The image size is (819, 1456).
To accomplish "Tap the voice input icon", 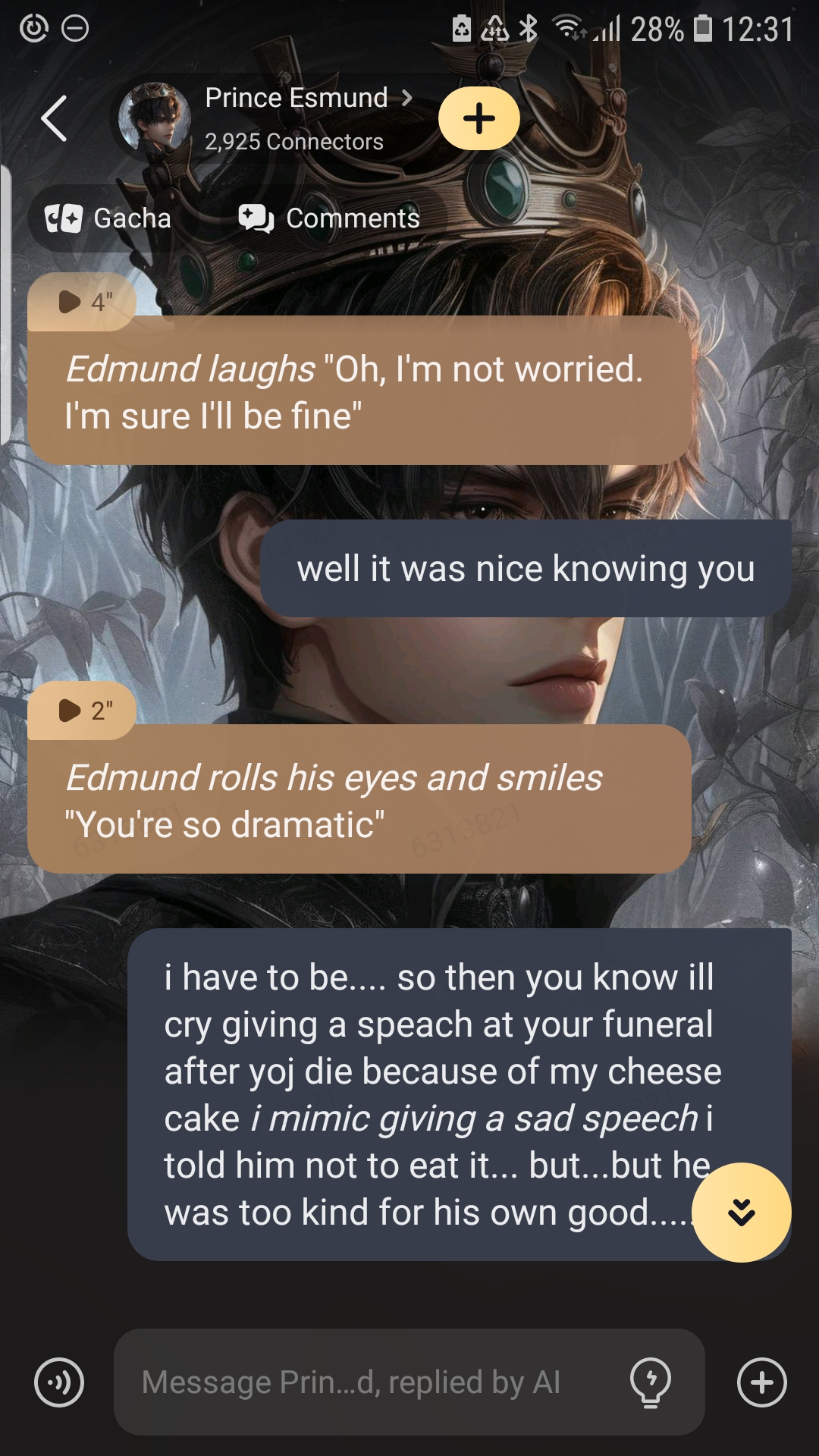I will (x=59, y=1382).
